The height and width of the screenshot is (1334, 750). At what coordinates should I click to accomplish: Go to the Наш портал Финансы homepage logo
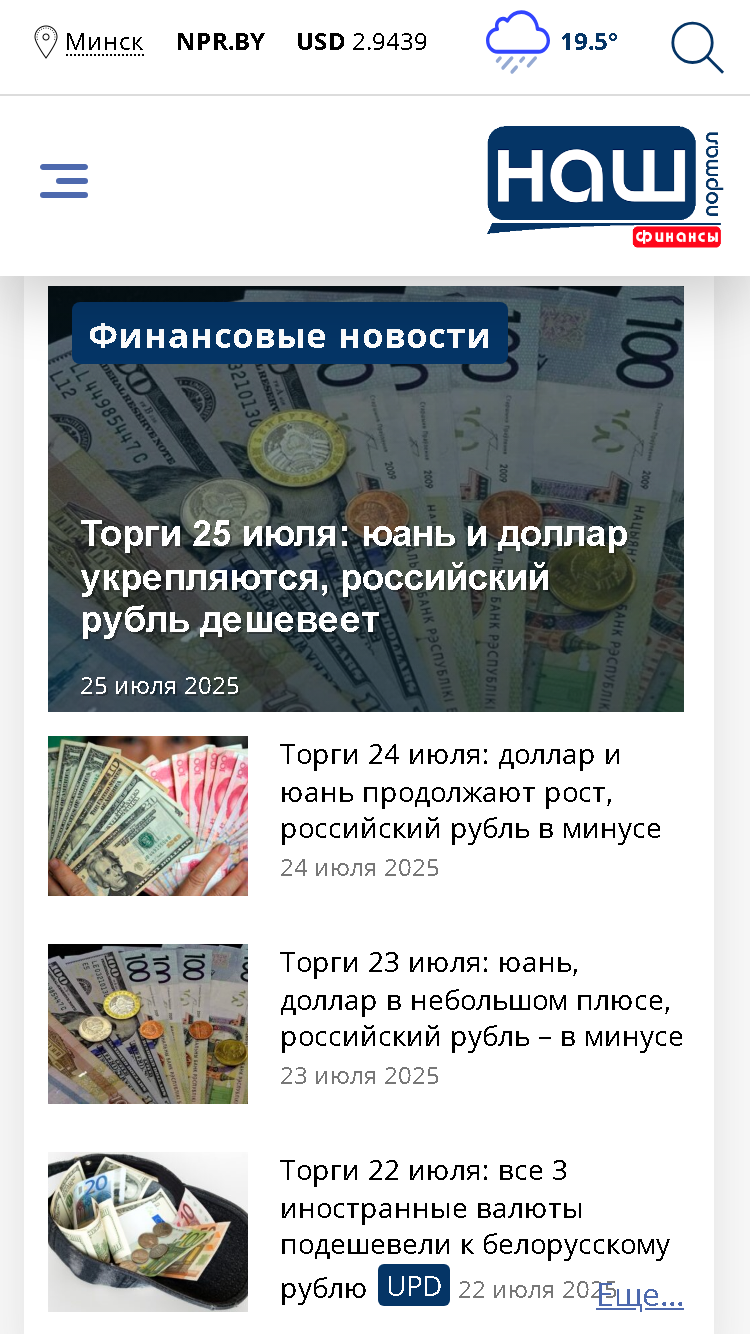pyautogui.click(x=604, y=186)
